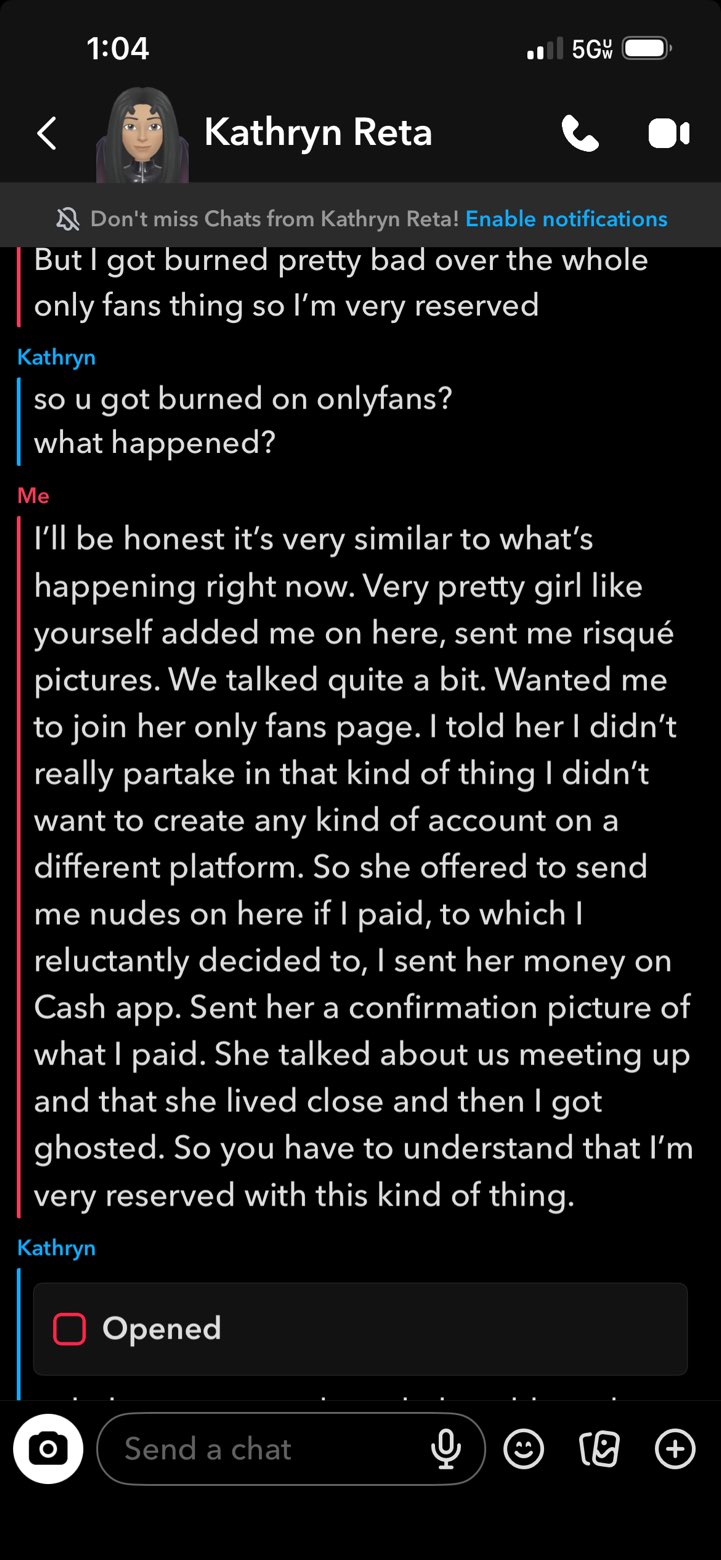The image size is (721, 1560).
Task: Record a voice note with the microphone
Action: tap(447, 1449)
